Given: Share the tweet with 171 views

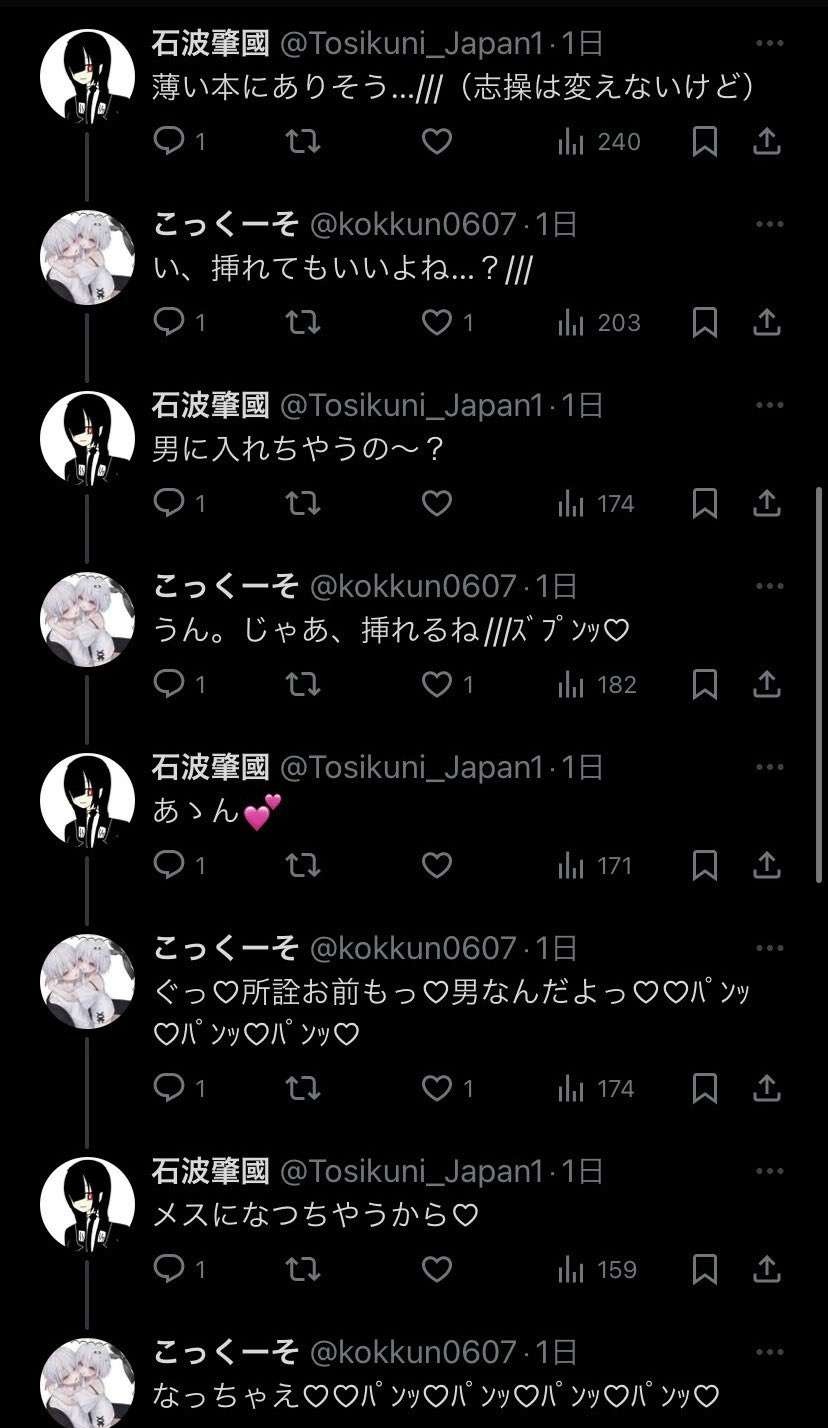Looking at the screenshot, I should click(766, 865).
